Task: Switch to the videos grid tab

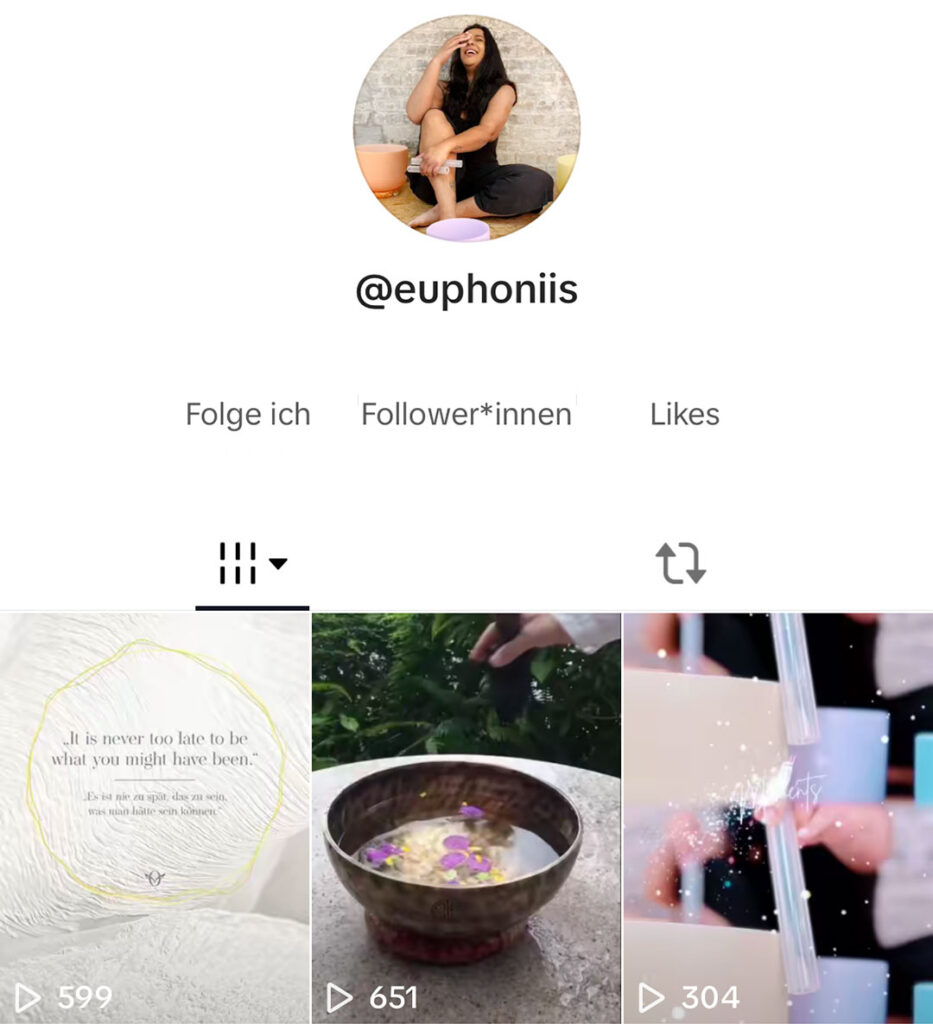Action: click(252, 564)
